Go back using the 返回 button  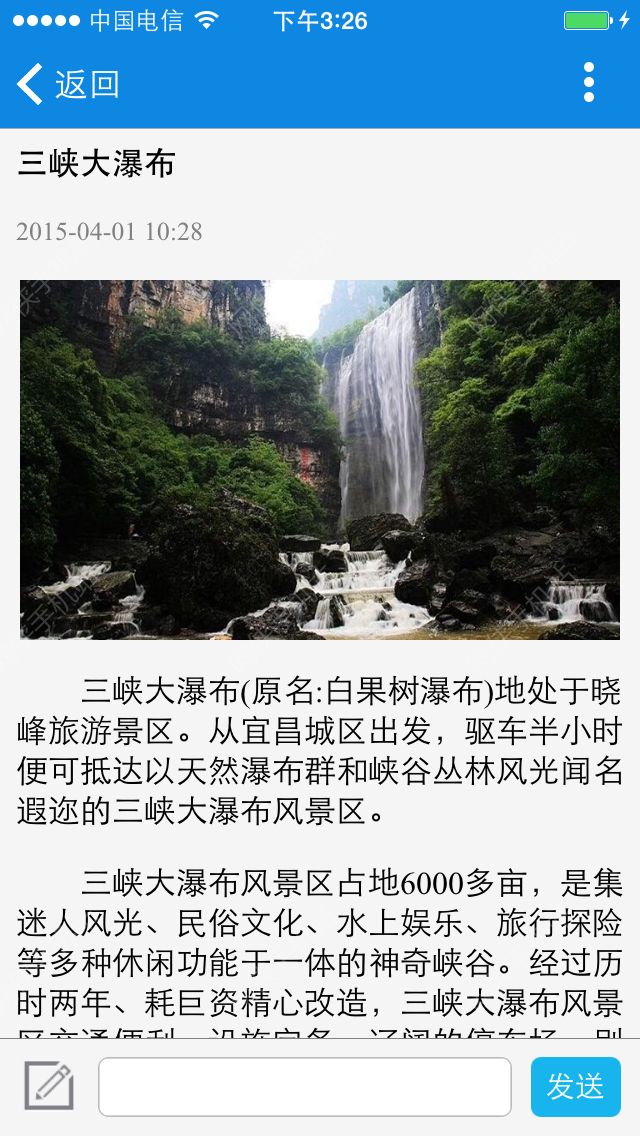click(68, 84)
